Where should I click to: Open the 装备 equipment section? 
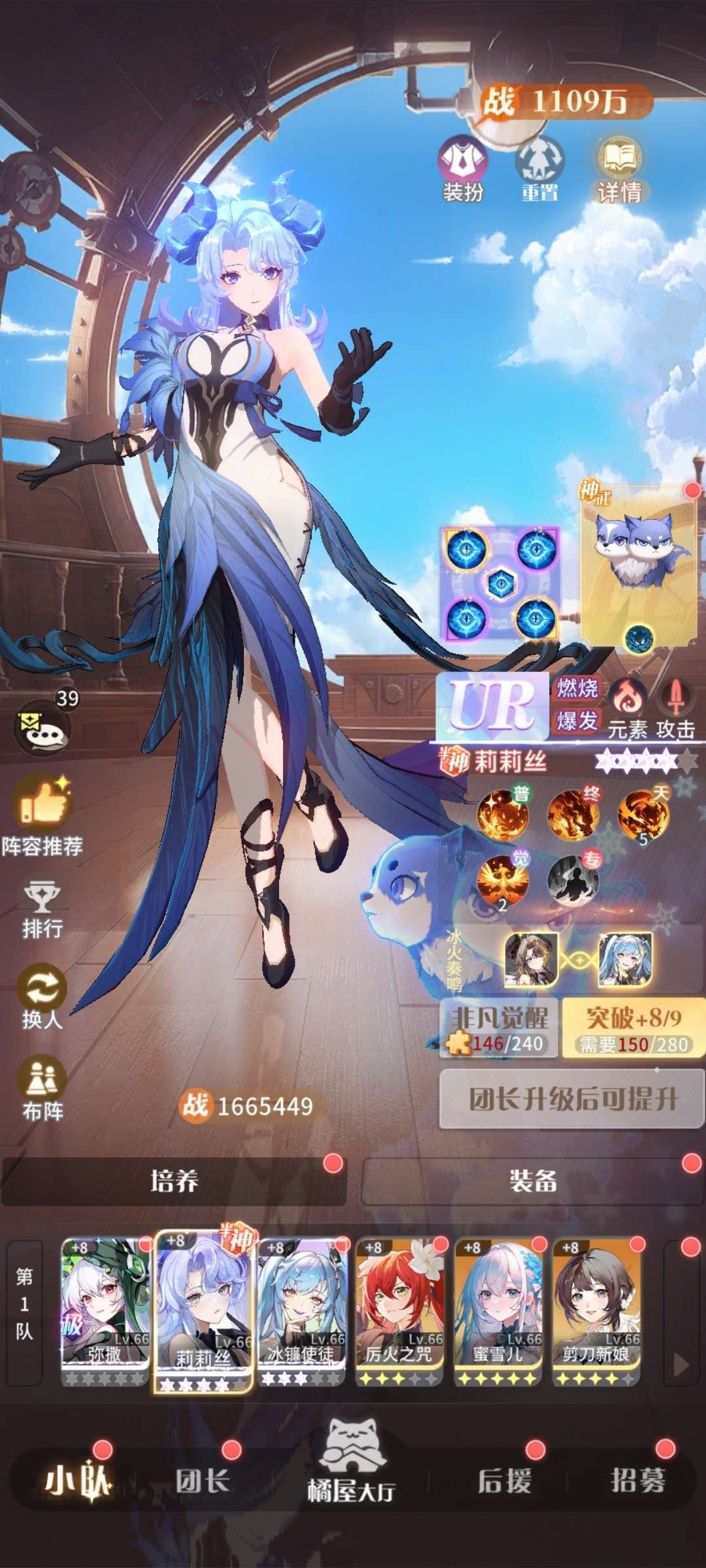coord(533,1181)
